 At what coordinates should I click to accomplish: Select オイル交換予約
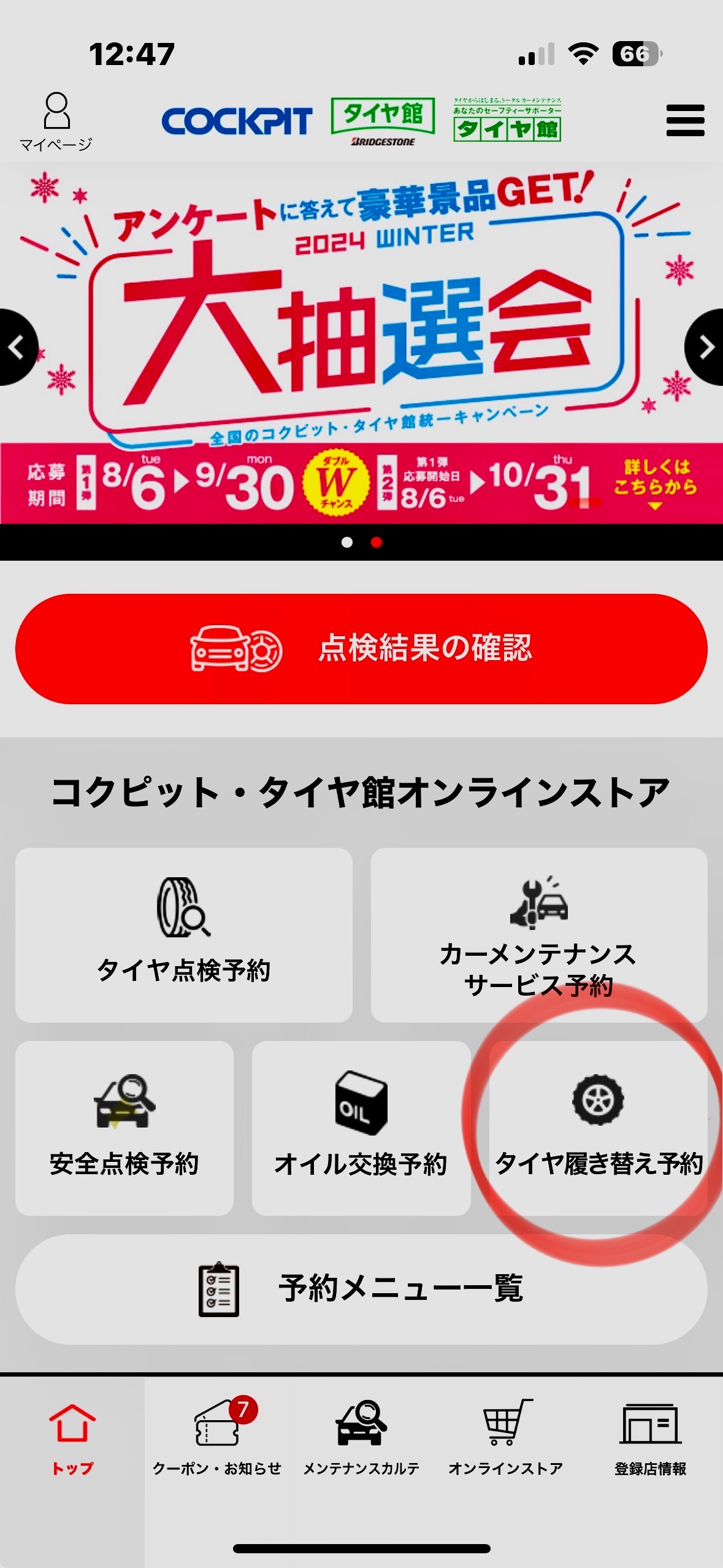pos(361,1128)
